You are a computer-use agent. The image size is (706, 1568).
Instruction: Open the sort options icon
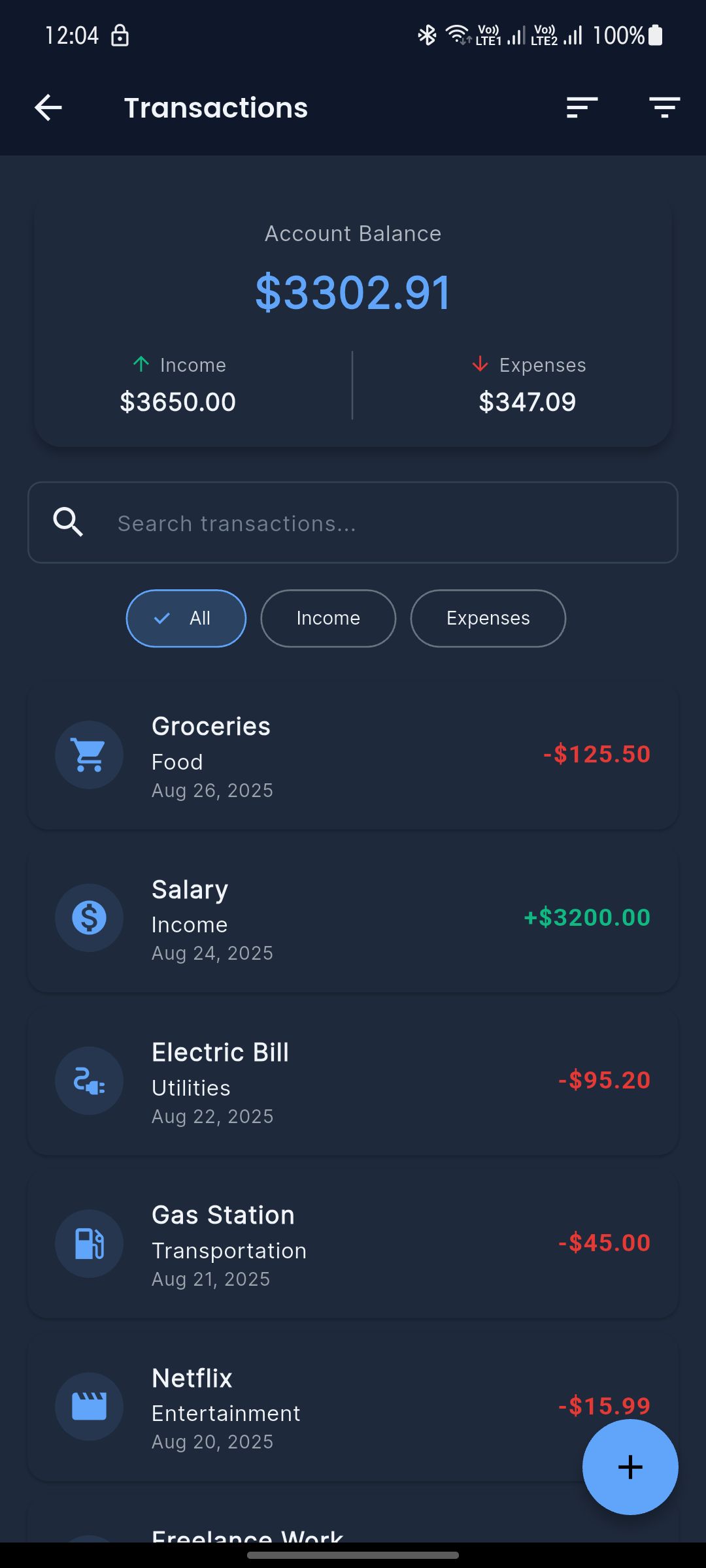coord(582,108)
